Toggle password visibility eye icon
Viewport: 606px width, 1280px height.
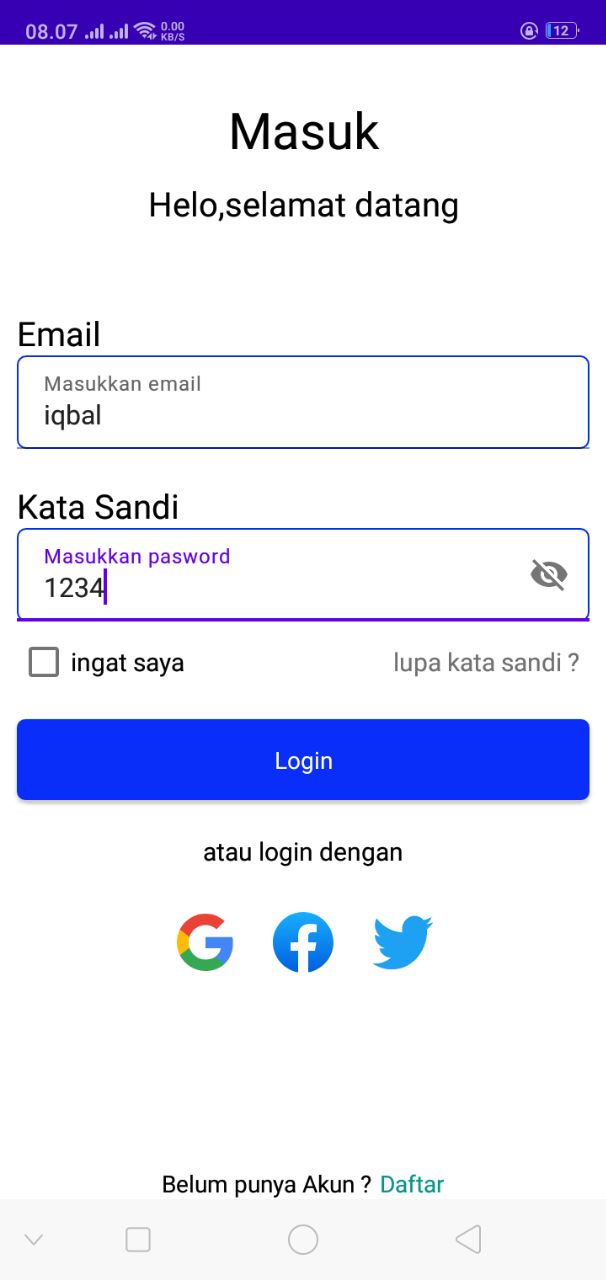pos(548,574)
